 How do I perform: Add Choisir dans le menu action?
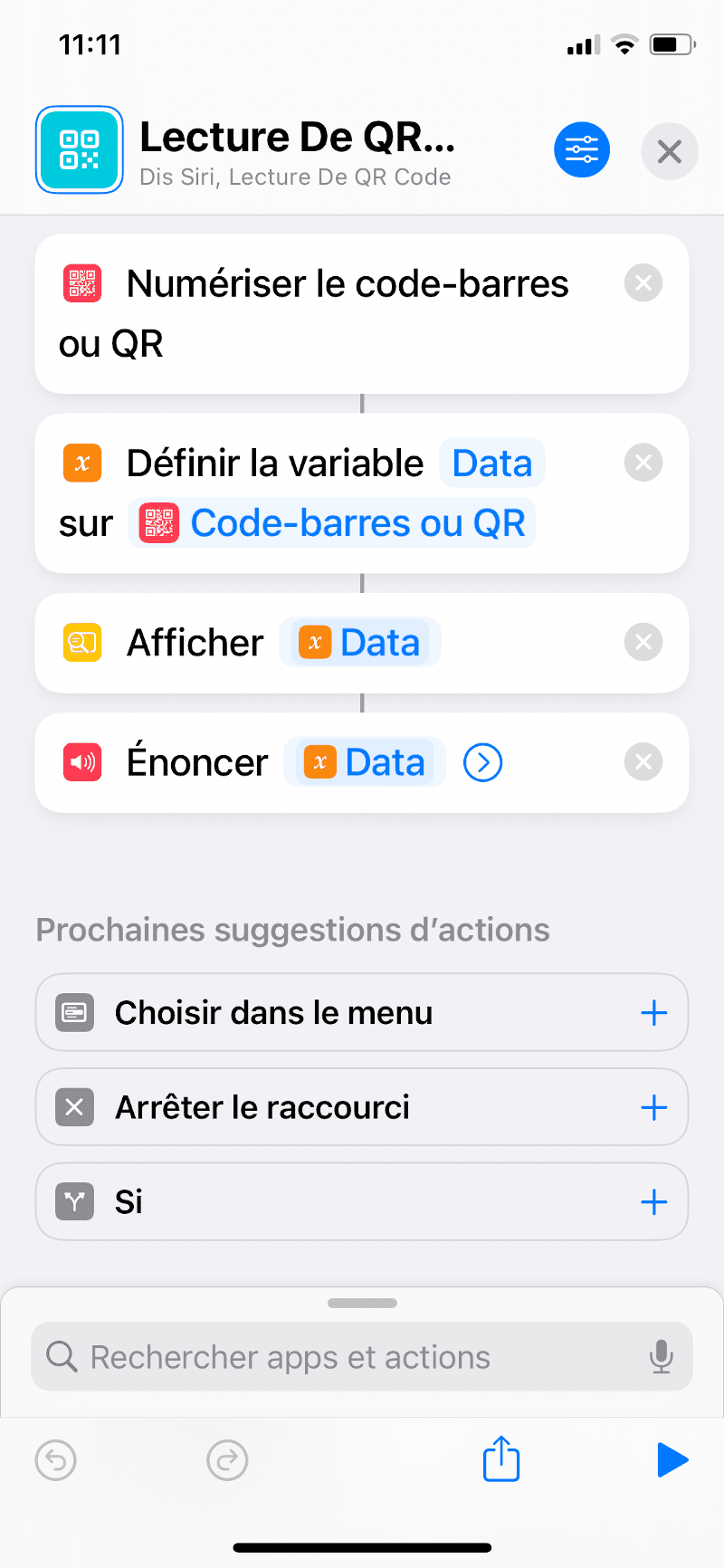(653, 1013)
